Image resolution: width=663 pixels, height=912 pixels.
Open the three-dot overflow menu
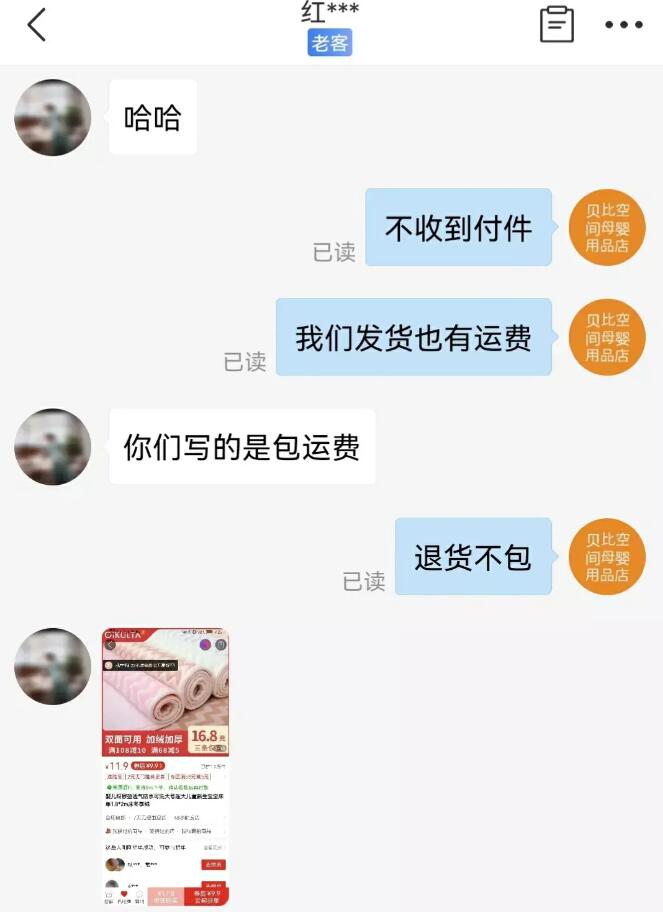point(624,25)
